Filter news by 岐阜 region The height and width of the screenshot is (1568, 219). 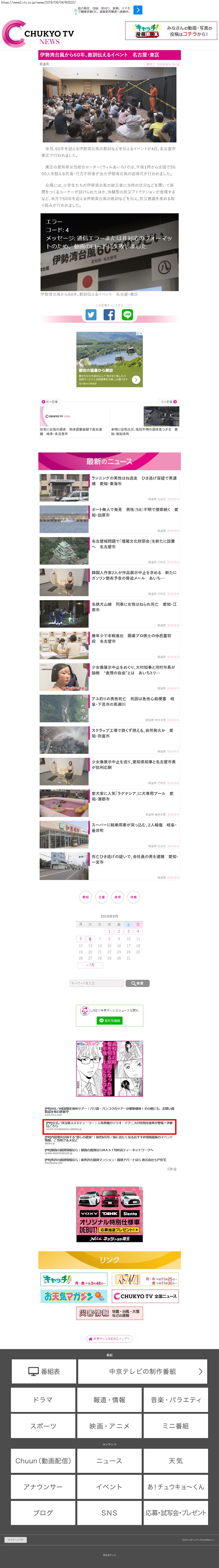coord(117,897)
